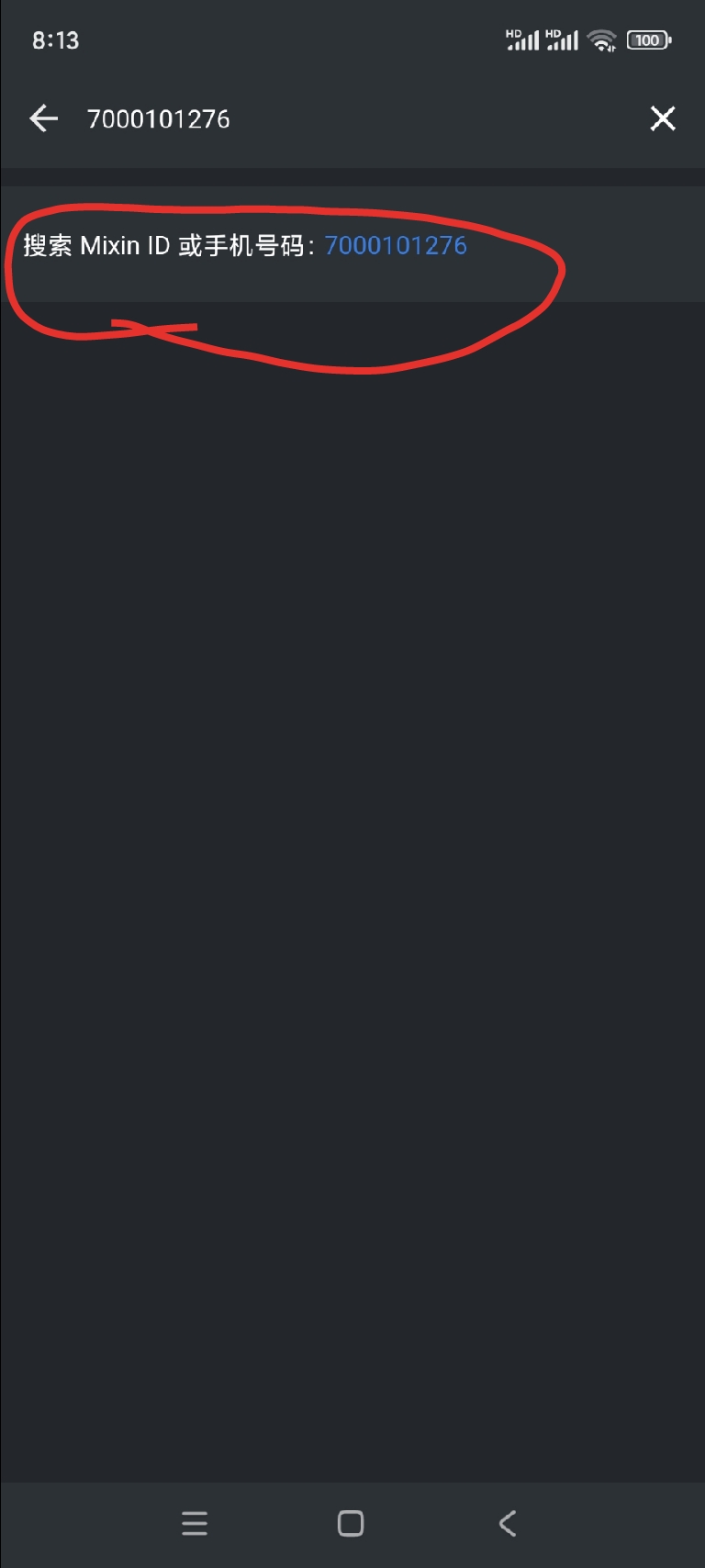The width and height of the screenshot is (705, 1568).
Task: Tap the search field containing 7000101276
Action: pos(349,119)
